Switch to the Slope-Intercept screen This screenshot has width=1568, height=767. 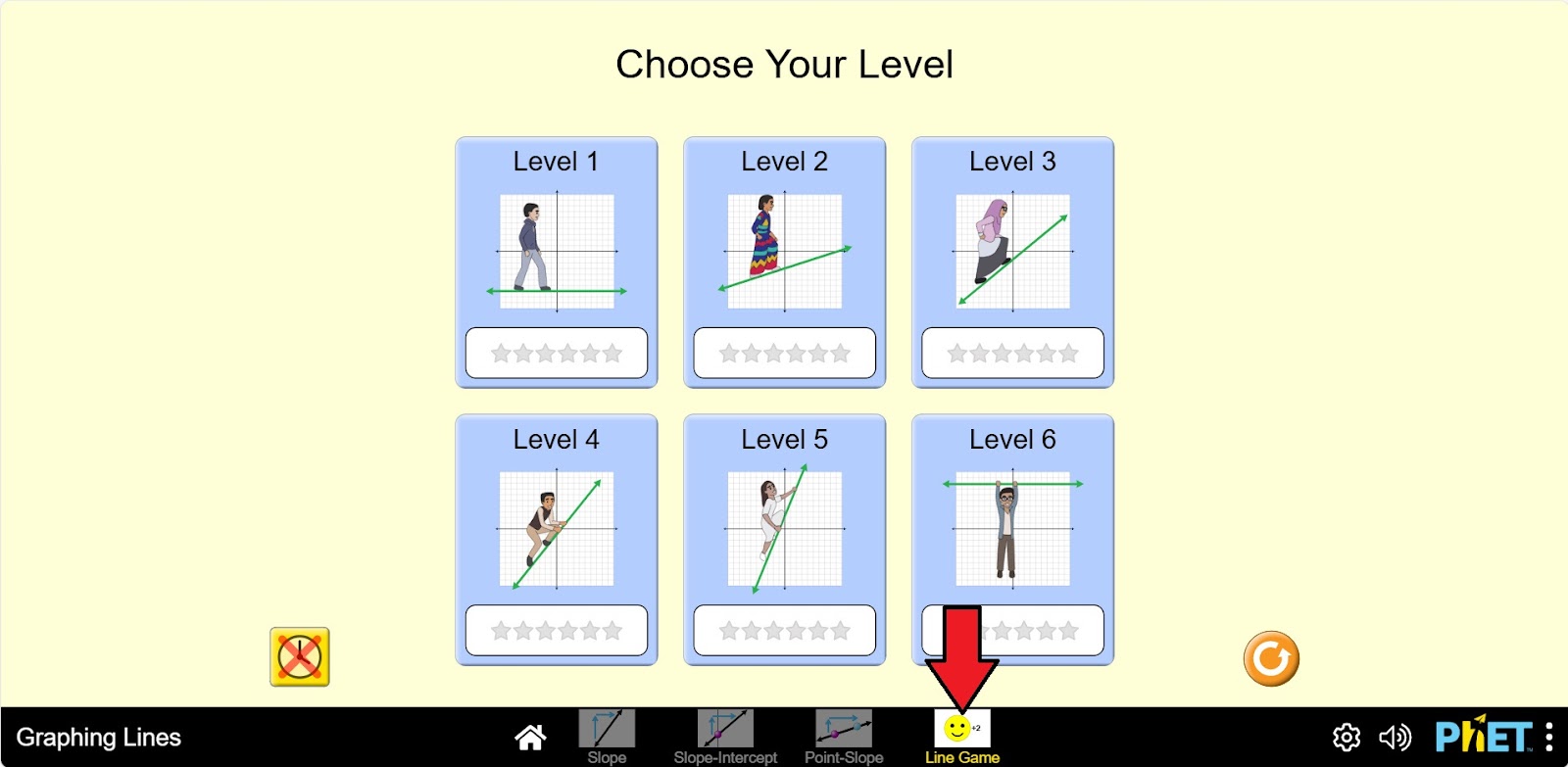click(x=725, y=737)
